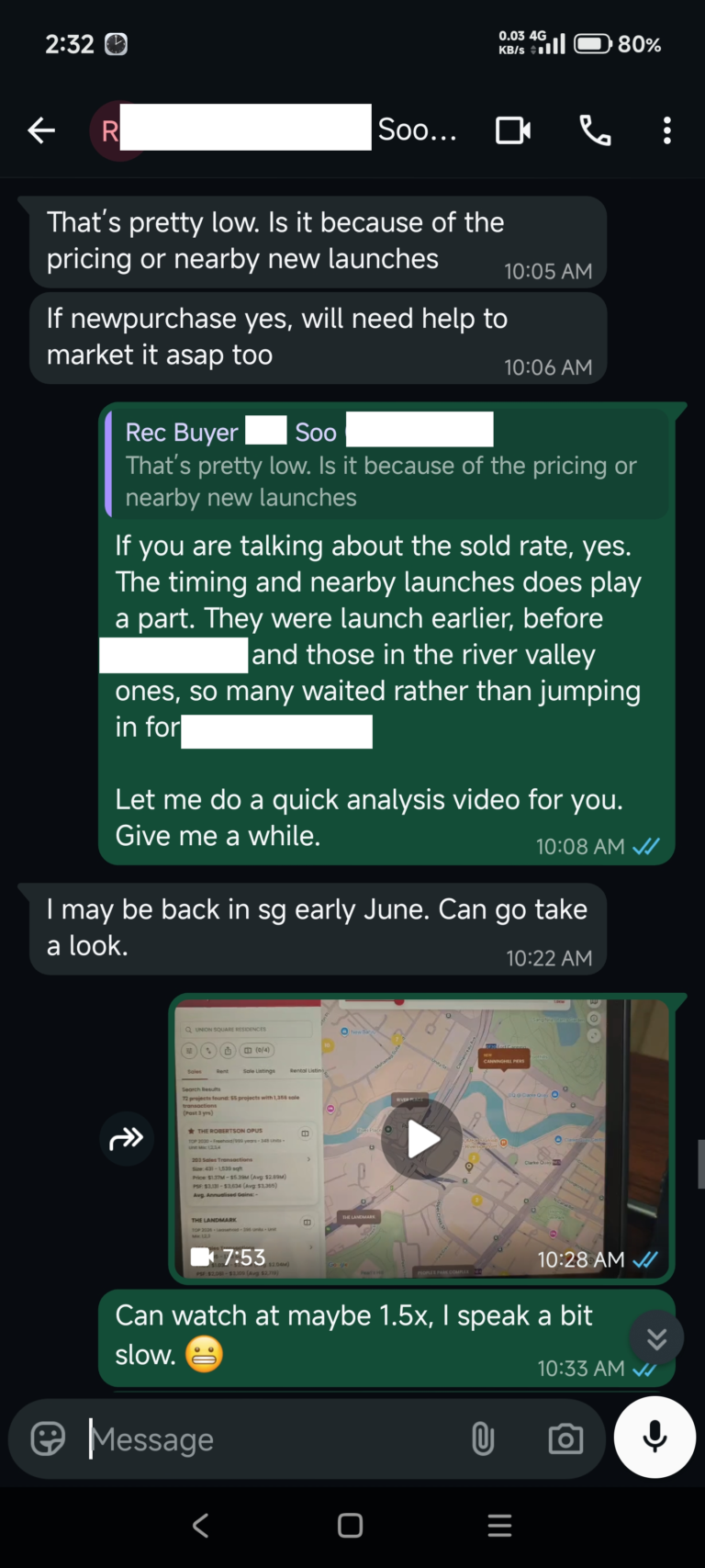Record a voice message with the microphone
This screenshot has width=705, height=1568.
tap(655, 1437)
